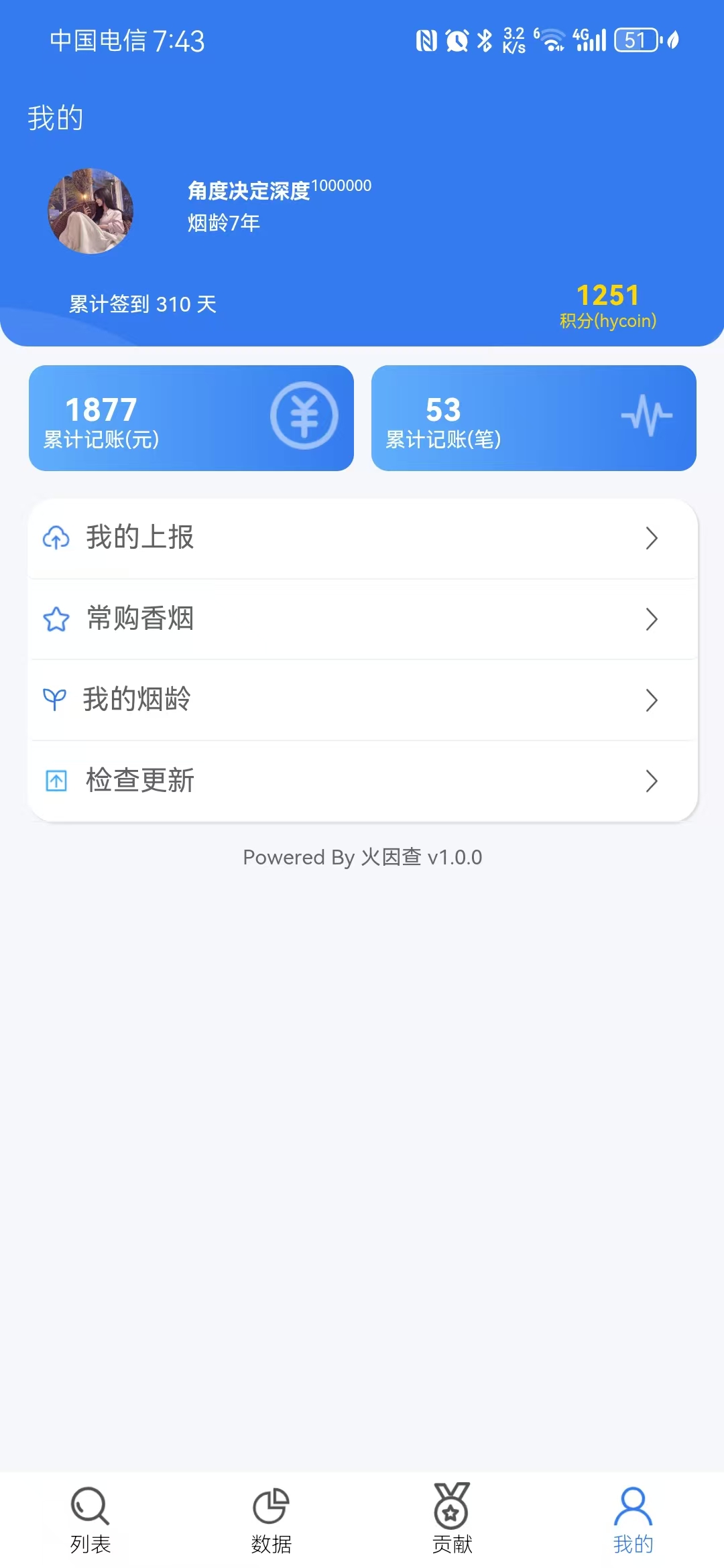Tap the 累计签到 310 天 label
Viewport: 724px width, 1568px height.
142,304
